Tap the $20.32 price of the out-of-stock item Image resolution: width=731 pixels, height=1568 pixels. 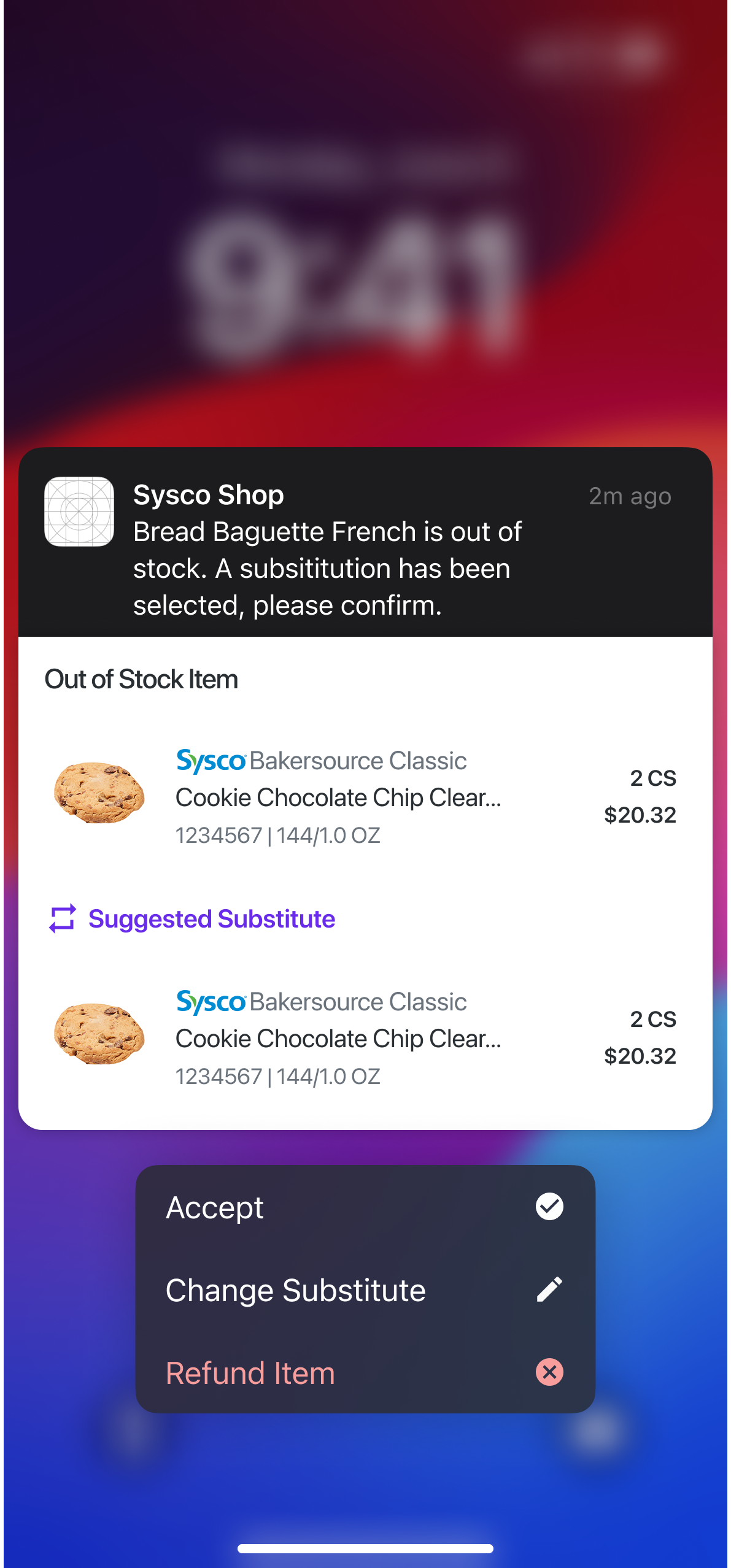[x=641, y=816]
